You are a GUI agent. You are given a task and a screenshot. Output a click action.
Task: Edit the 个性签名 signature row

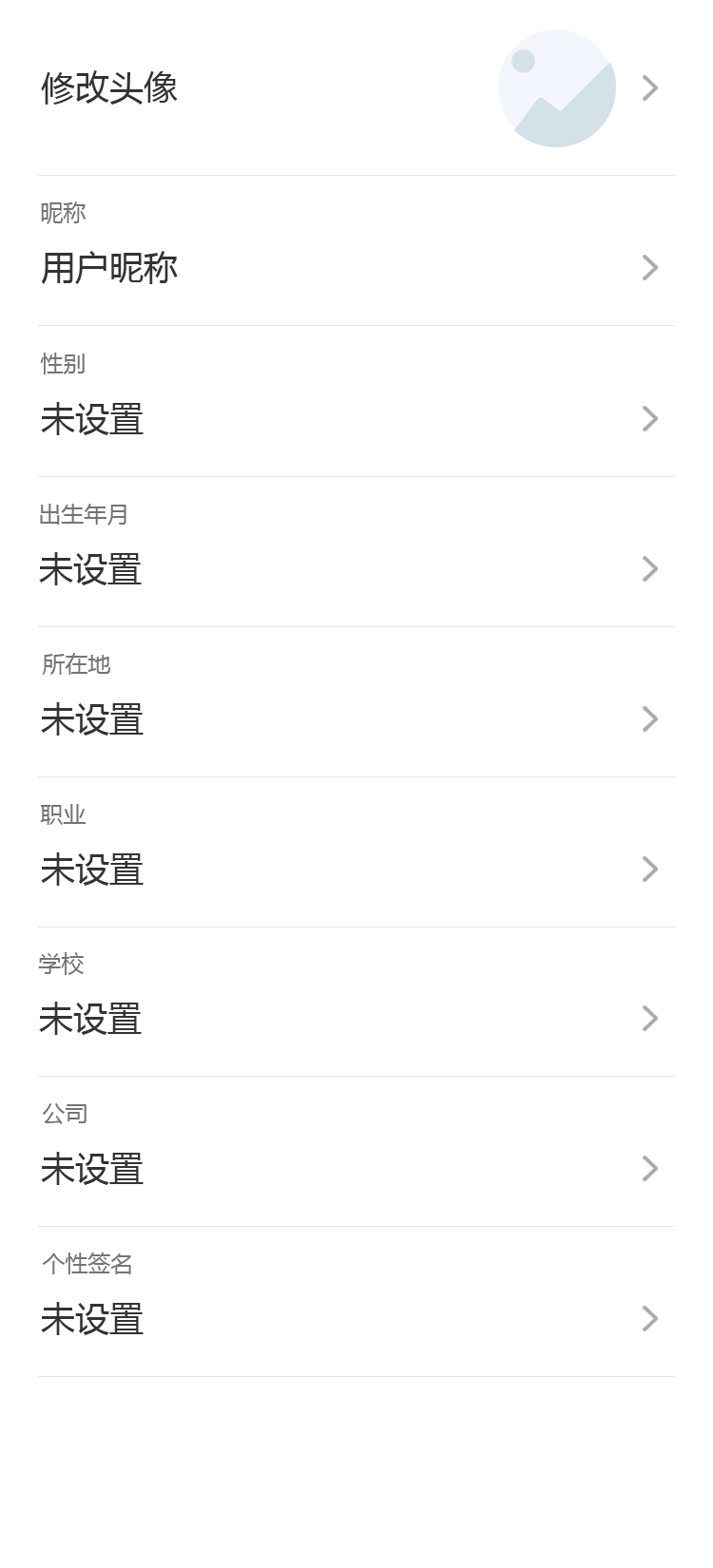tap(356, 1302)
